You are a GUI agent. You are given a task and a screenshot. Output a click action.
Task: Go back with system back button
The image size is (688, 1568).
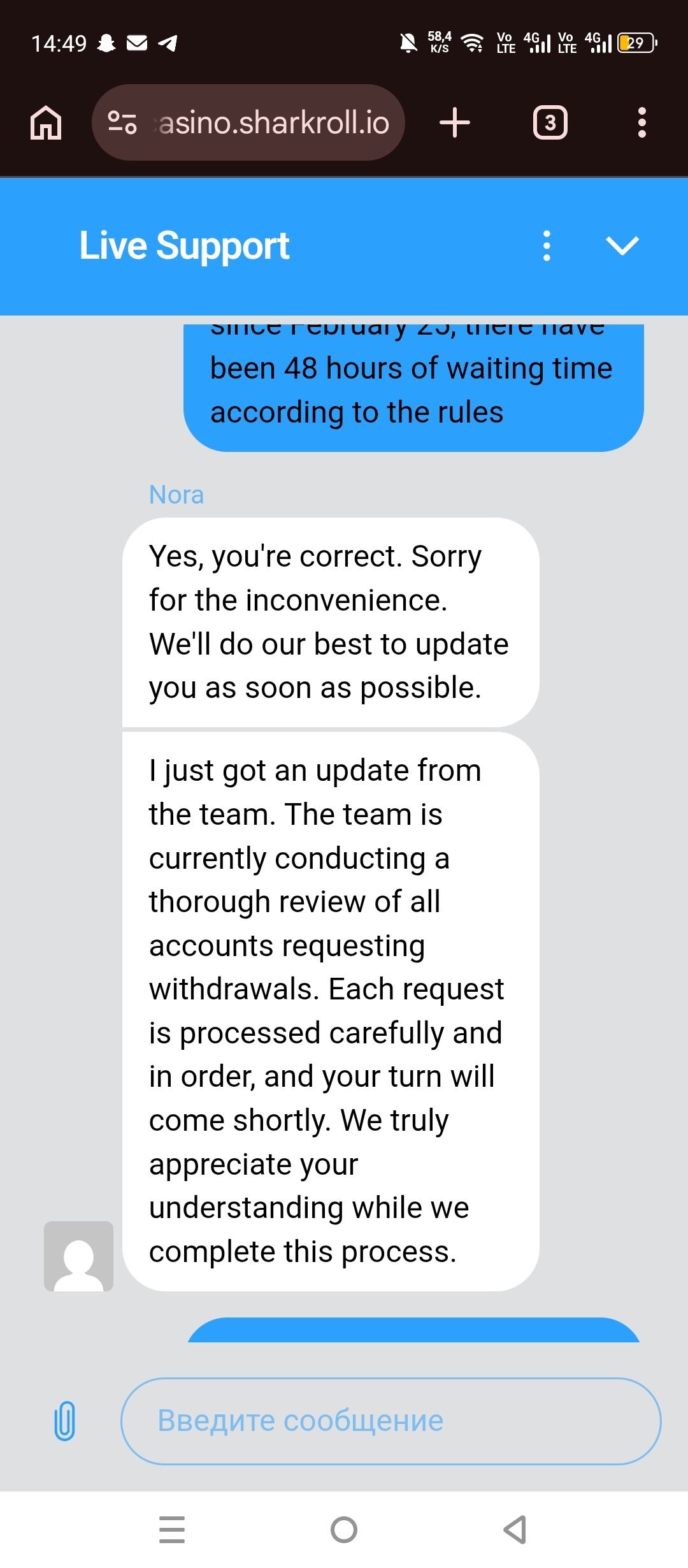[515, 1530]
